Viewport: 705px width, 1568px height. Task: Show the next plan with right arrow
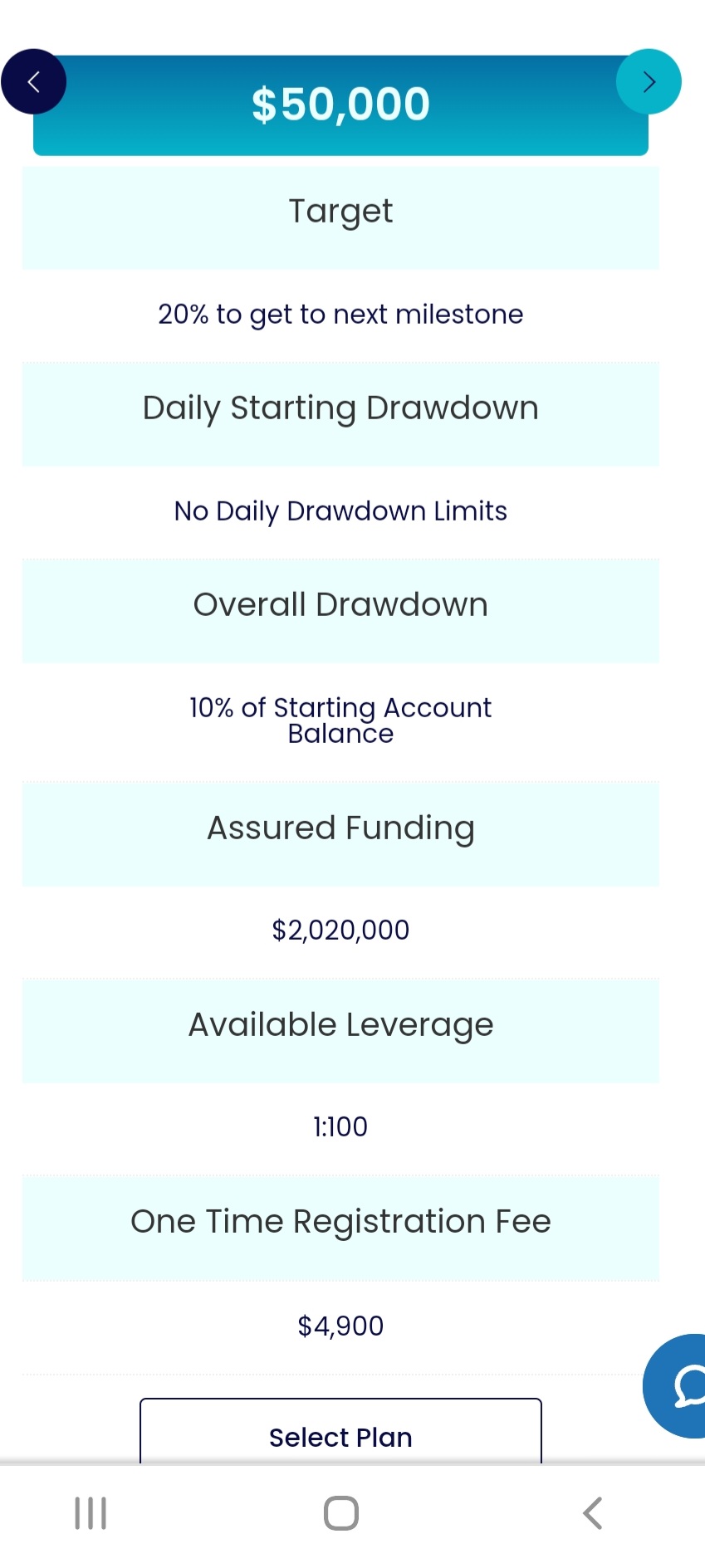pos(649,81)
